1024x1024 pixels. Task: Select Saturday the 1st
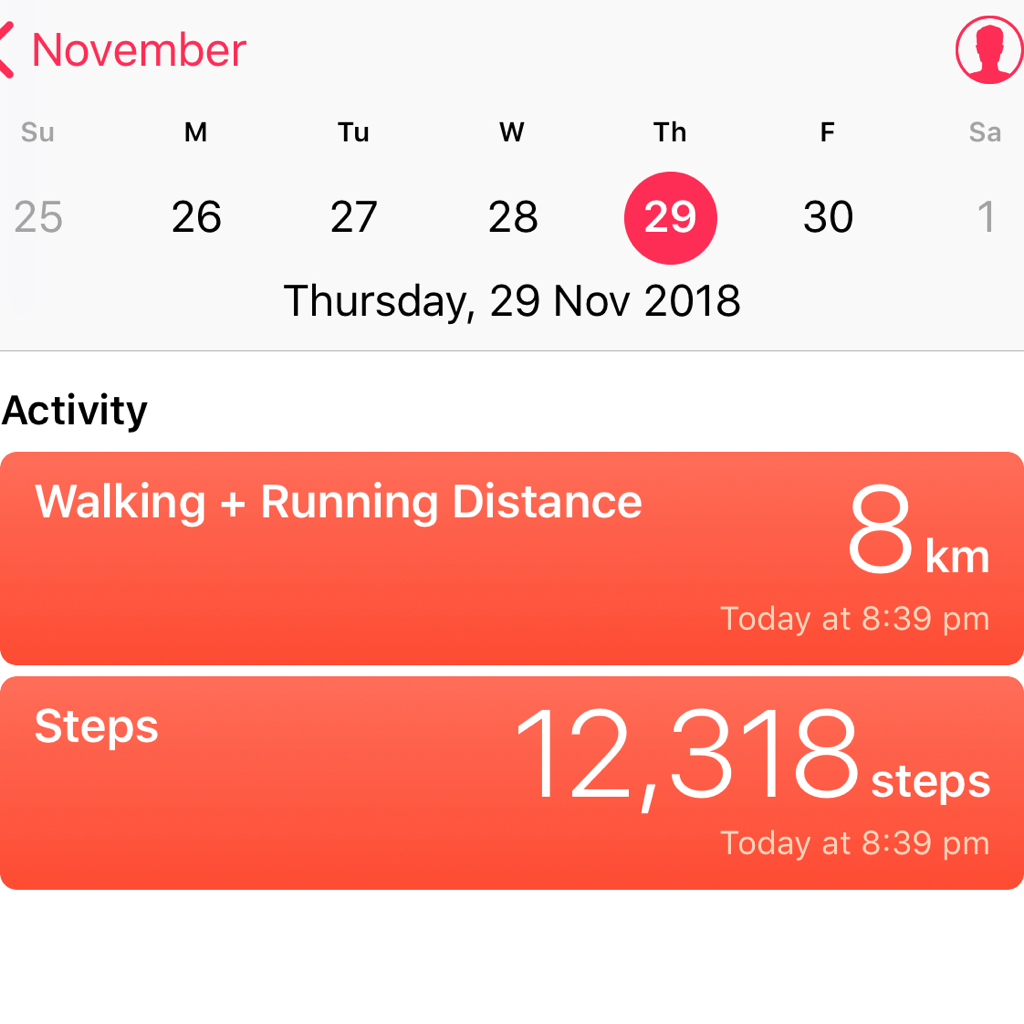[986, 217]
